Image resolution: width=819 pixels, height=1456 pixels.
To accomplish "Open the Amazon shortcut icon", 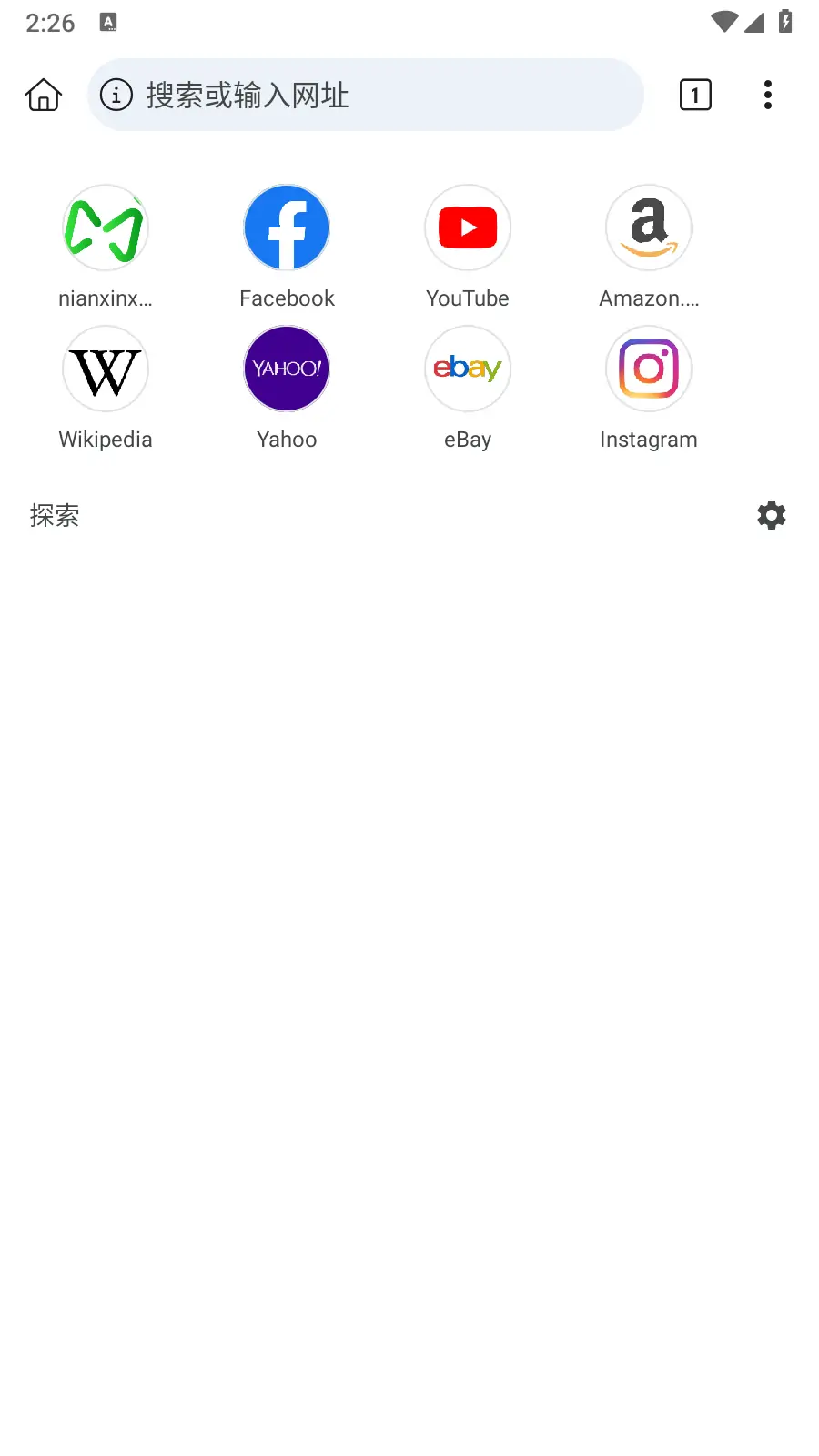I will coord(648,227).
